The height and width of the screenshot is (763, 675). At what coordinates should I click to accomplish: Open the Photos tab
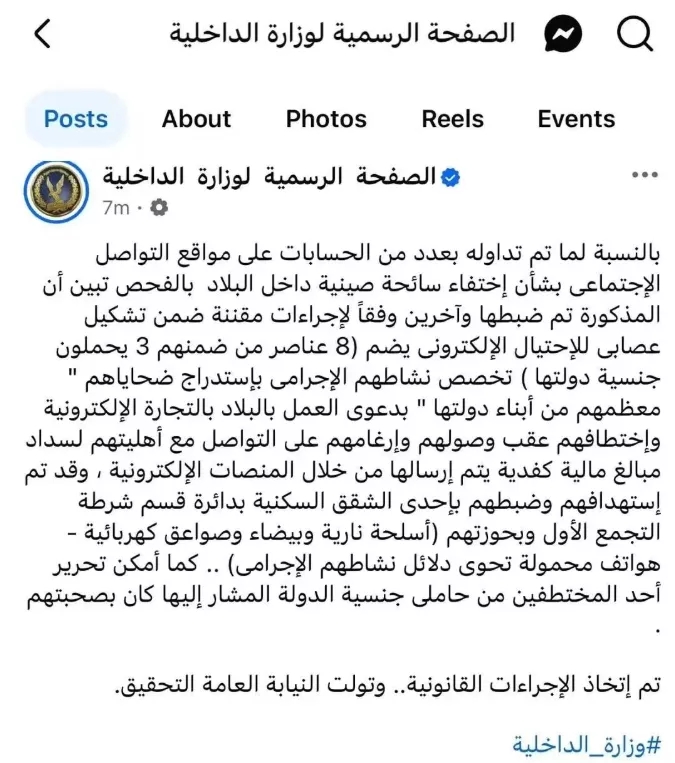click(x=326, y=119)
